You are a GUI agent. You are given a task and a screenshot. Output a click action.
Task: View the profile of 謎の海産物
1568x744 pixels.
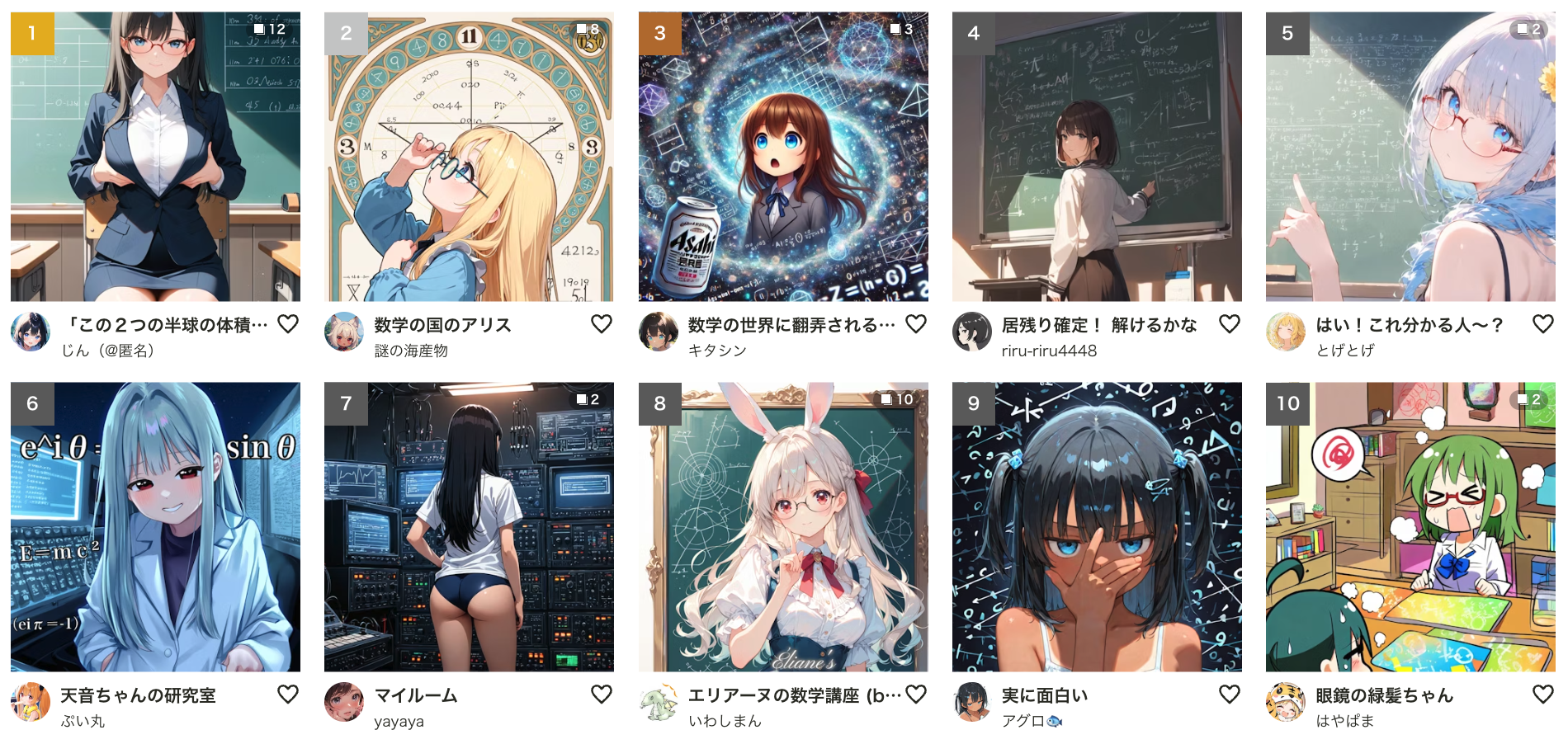(411, 351)
